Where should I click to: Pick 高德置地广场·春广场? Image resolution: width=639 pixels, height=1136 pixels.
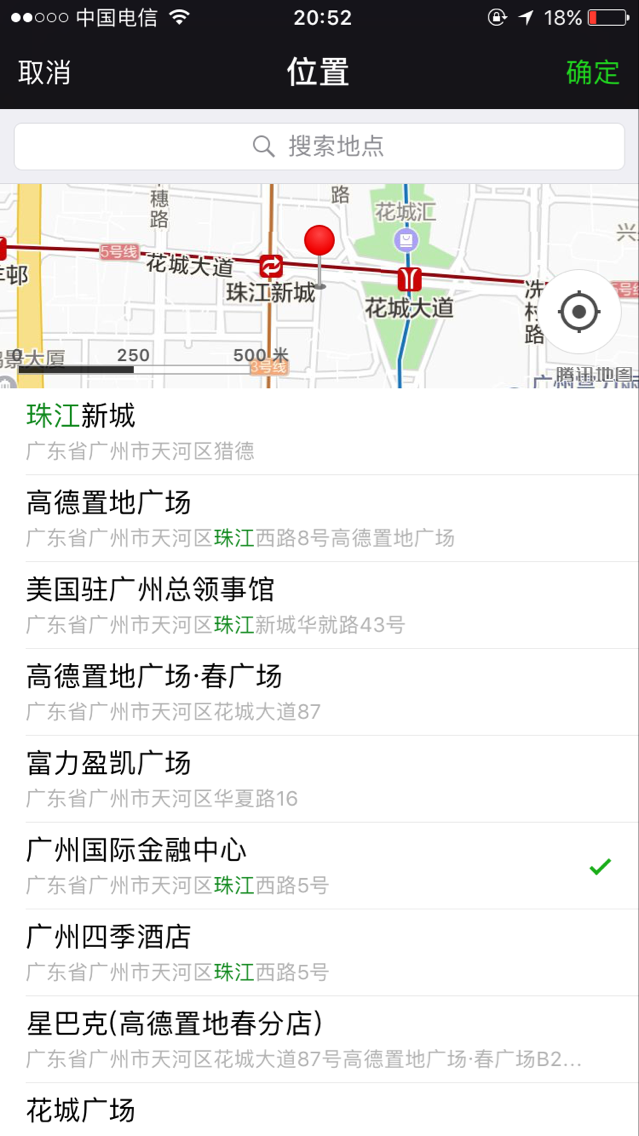click(319, 692)
